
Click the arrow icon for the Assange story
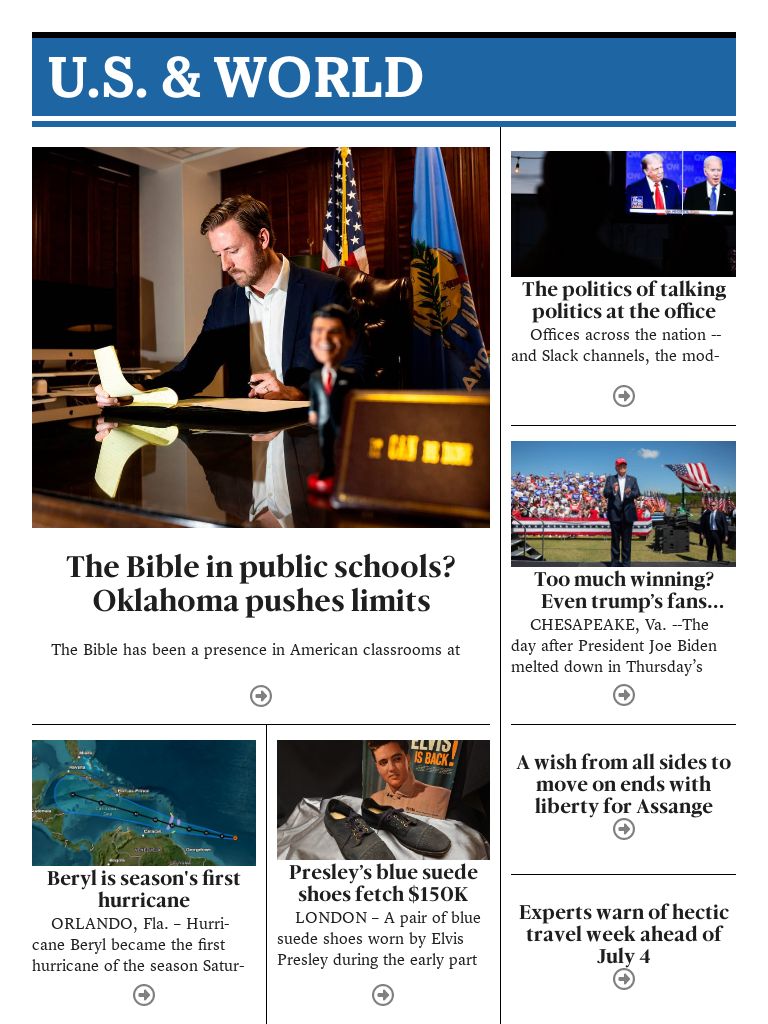click(x=623, y=828)
